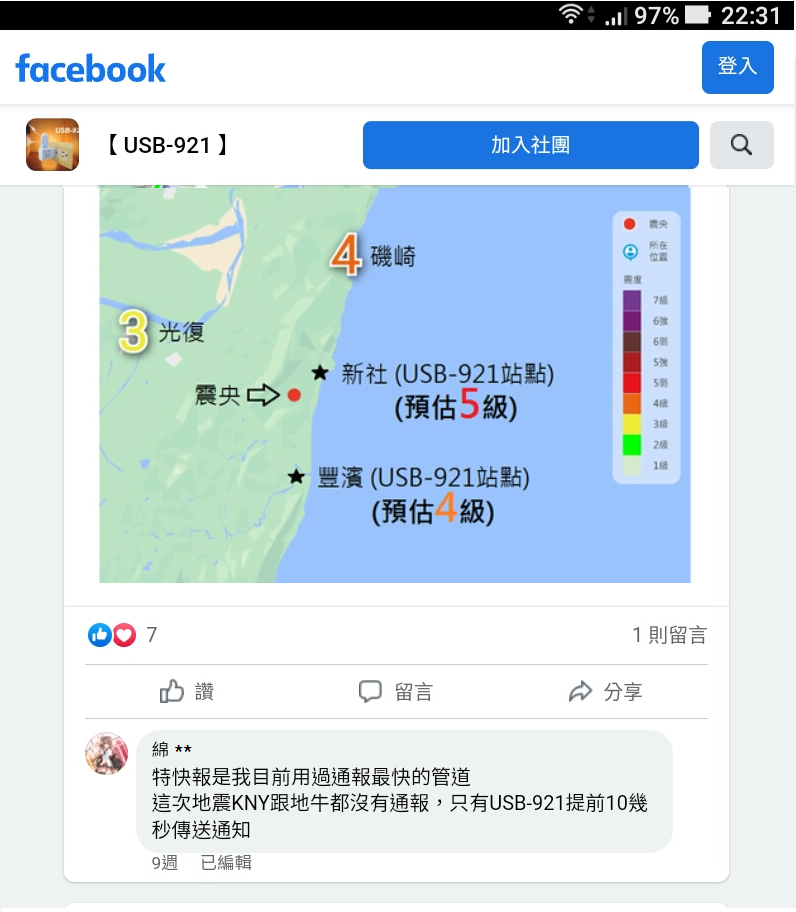Open the group search icon
796x912 pixels.
coord(741,145)
